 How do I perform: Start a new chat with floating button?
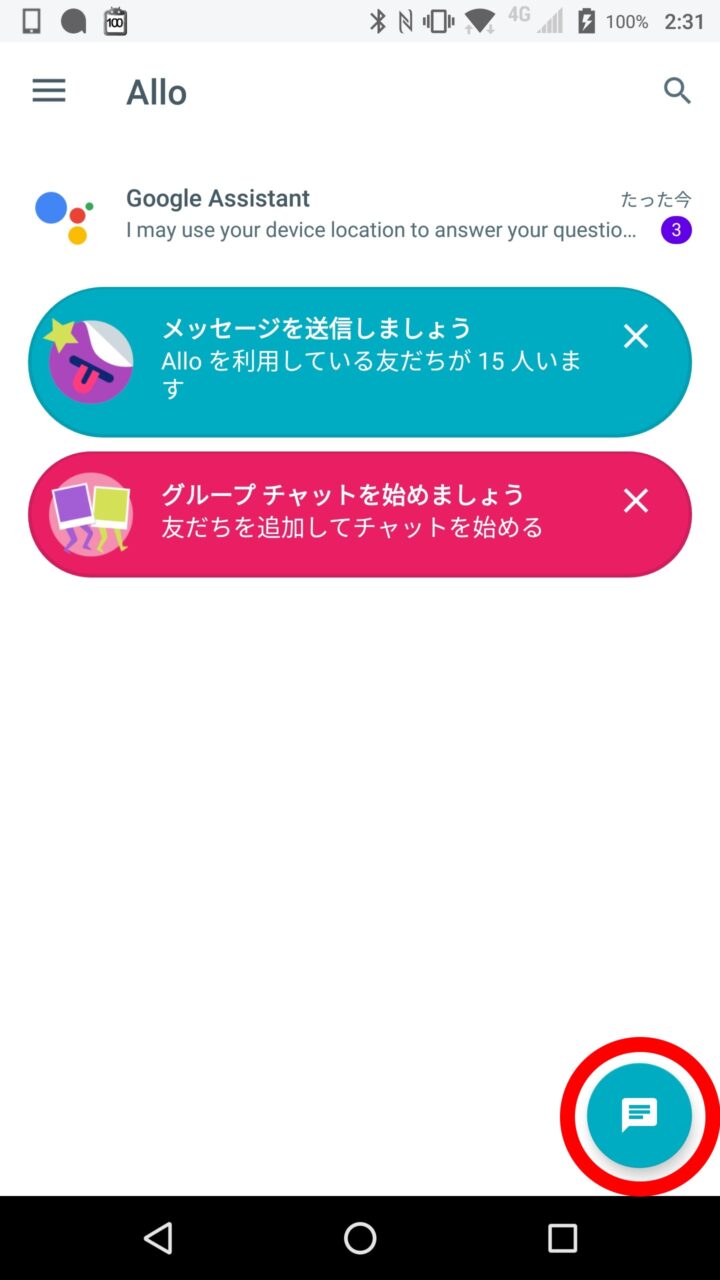pyautogui.click(x=639, y=1115)
